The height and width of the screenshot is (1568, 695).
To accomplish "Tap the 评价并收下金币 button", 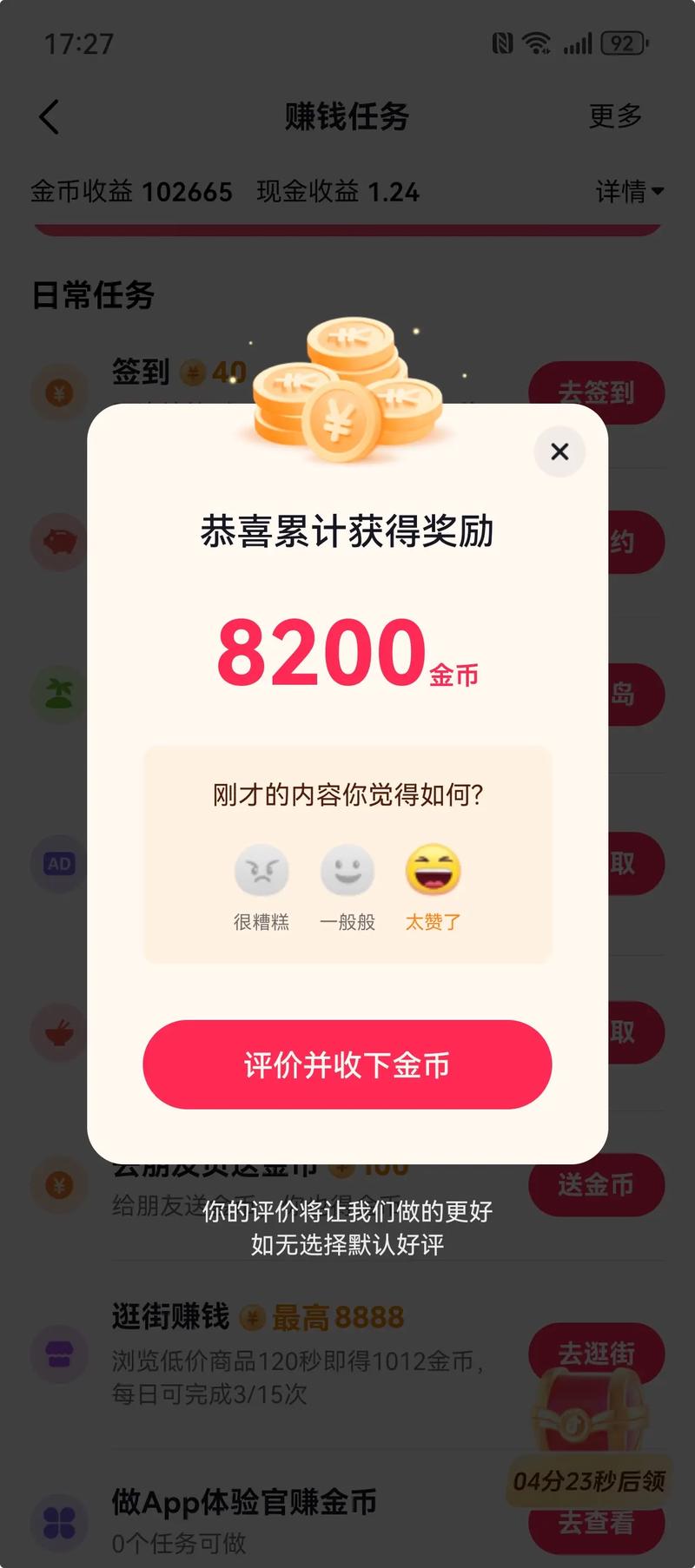I will point(347,1066).
